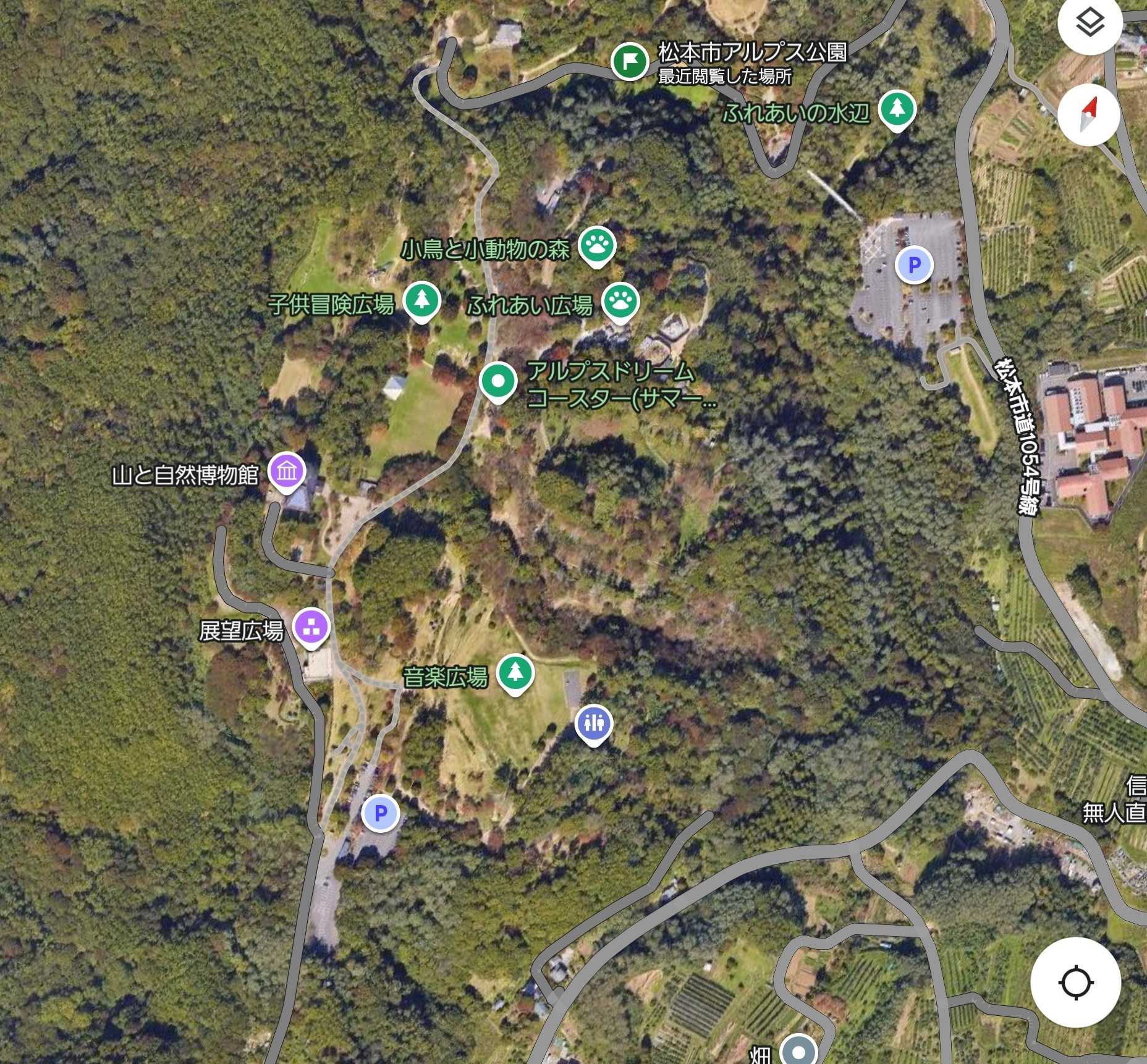The width and height of the screenshot is (1147, 1064).
Task: Open アルプスドリームコースター marker
Action: 498,382
